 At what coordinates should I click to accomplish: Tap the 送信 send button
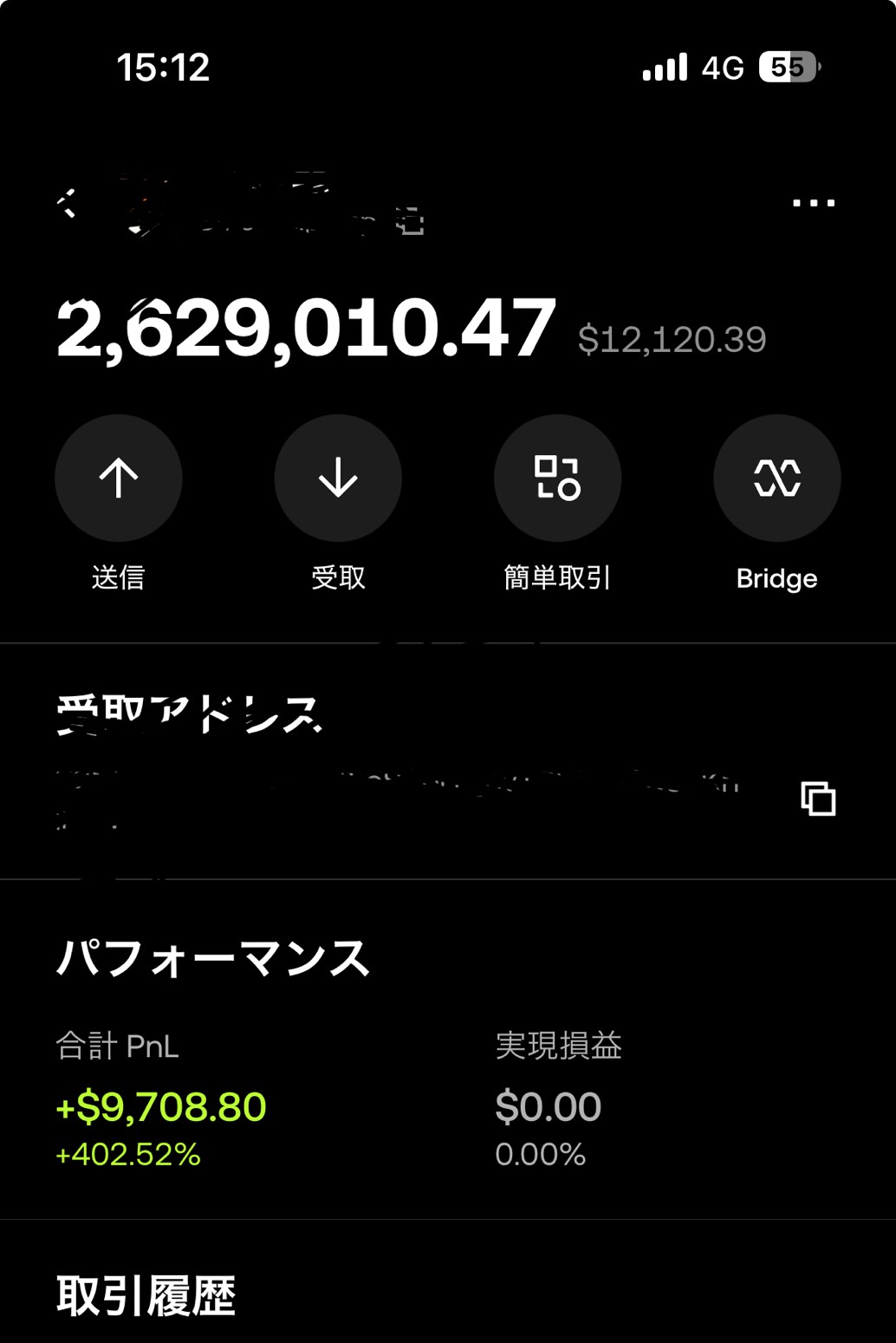[x=119, y=479]
